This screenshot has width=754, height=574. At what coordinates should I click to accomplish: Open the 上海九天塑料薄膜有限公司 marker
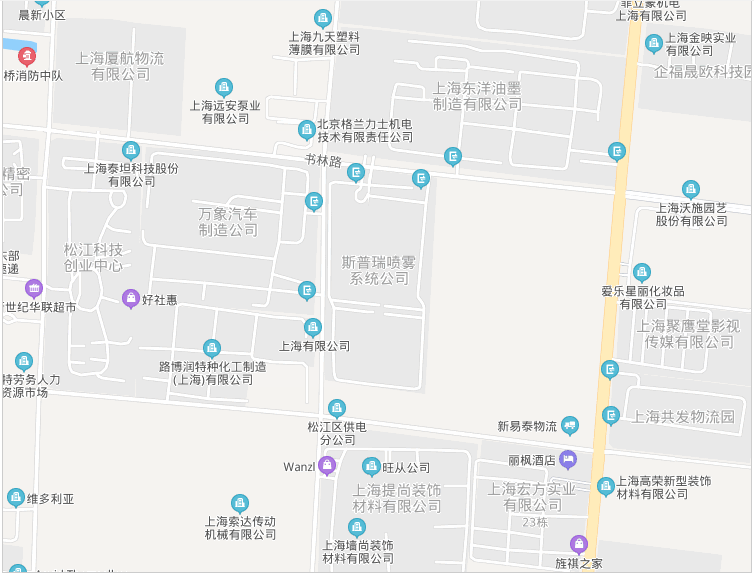coord(323,18)
